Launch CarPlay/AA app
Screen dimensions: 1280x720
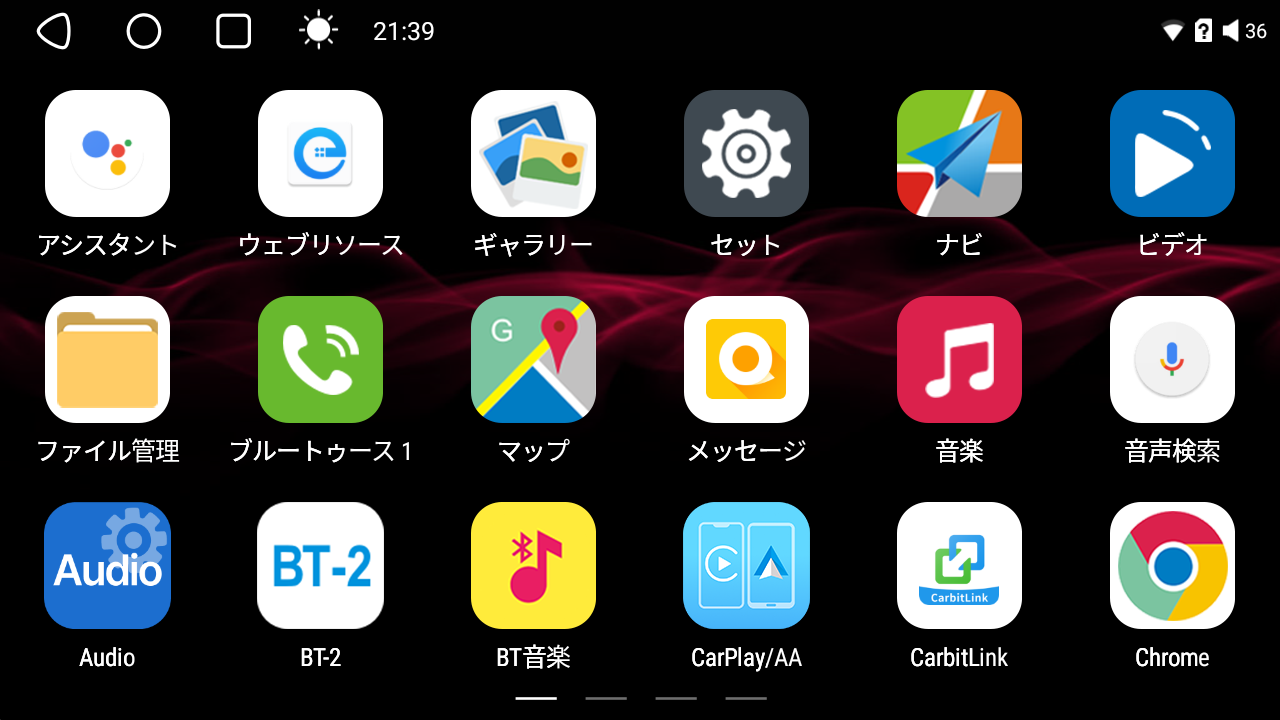pos(746,565)
